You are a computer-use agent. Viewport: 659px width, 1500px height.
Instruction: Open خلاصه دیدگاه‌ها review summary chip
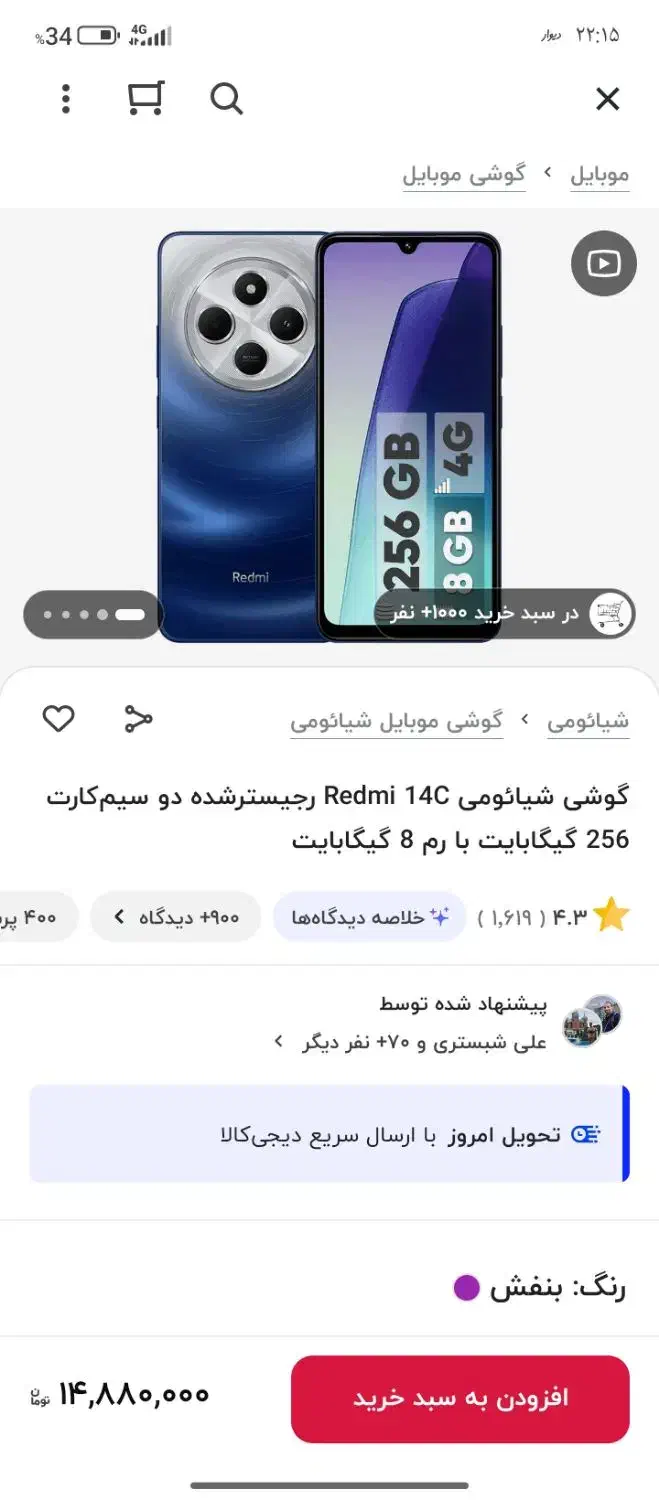click(370, 917)
